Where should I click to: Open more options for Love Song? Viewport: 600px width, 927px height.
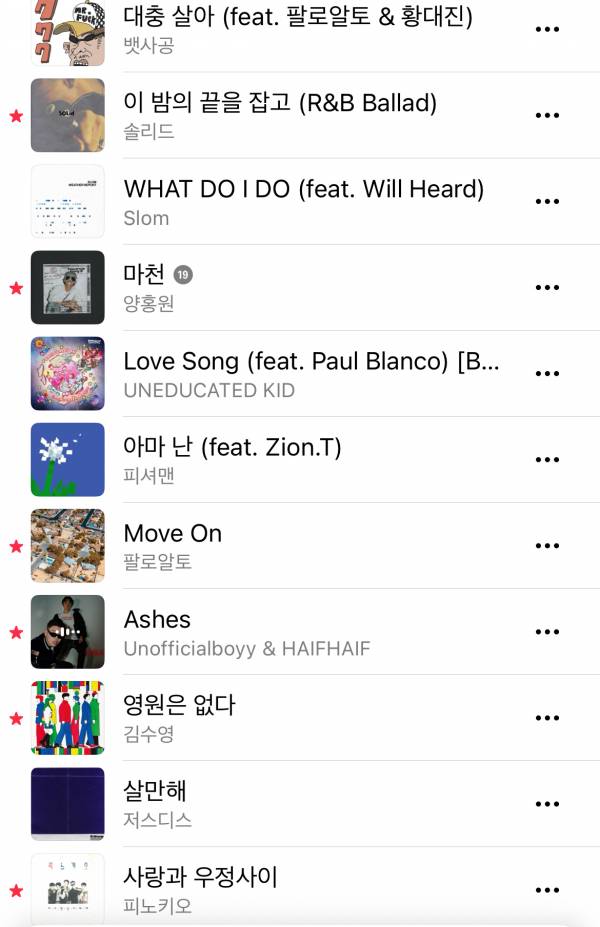click(x=547, y=373)
